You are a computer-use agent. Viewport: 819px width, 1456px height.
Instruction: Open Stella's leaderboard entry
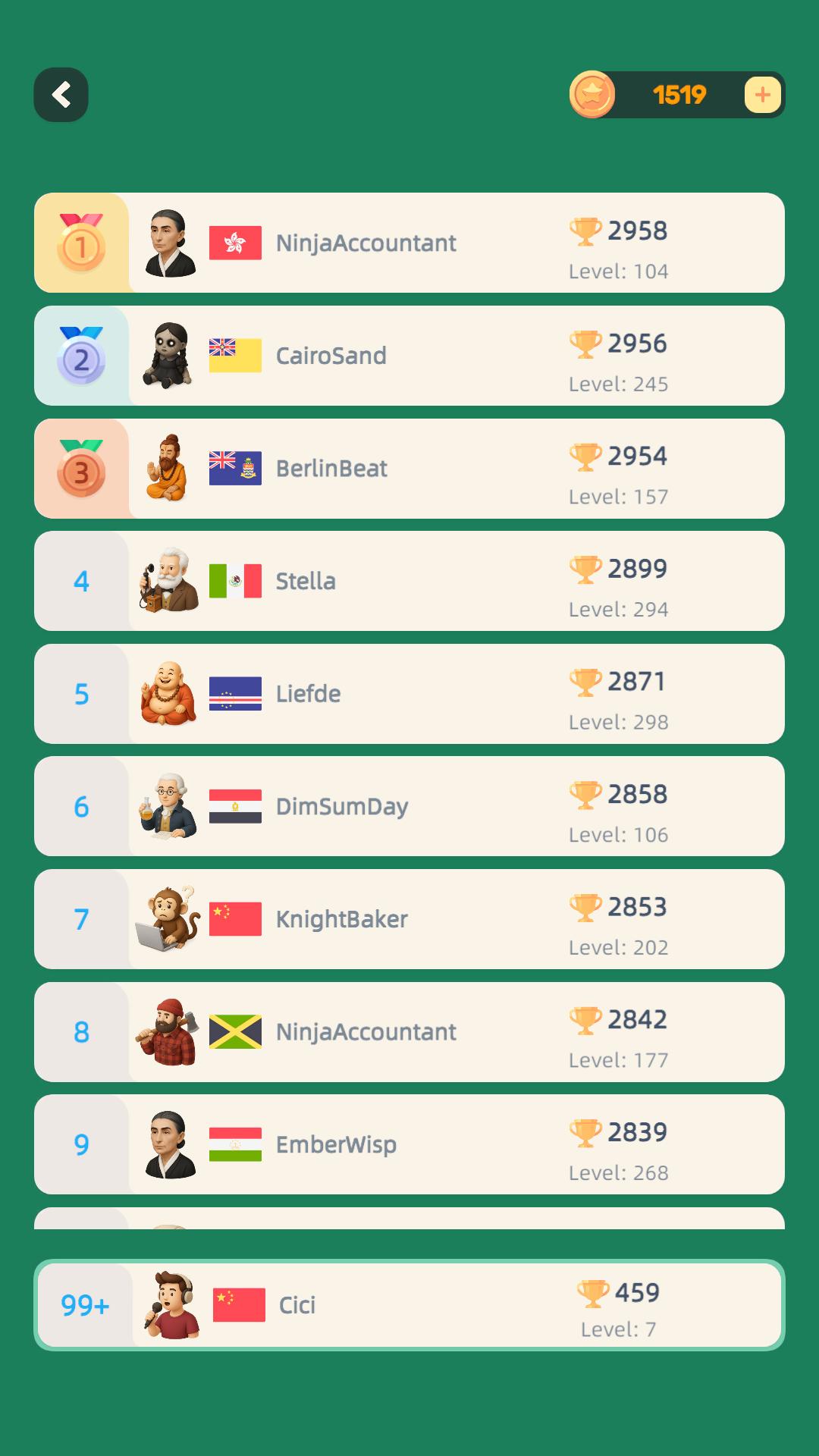point(409,581)
